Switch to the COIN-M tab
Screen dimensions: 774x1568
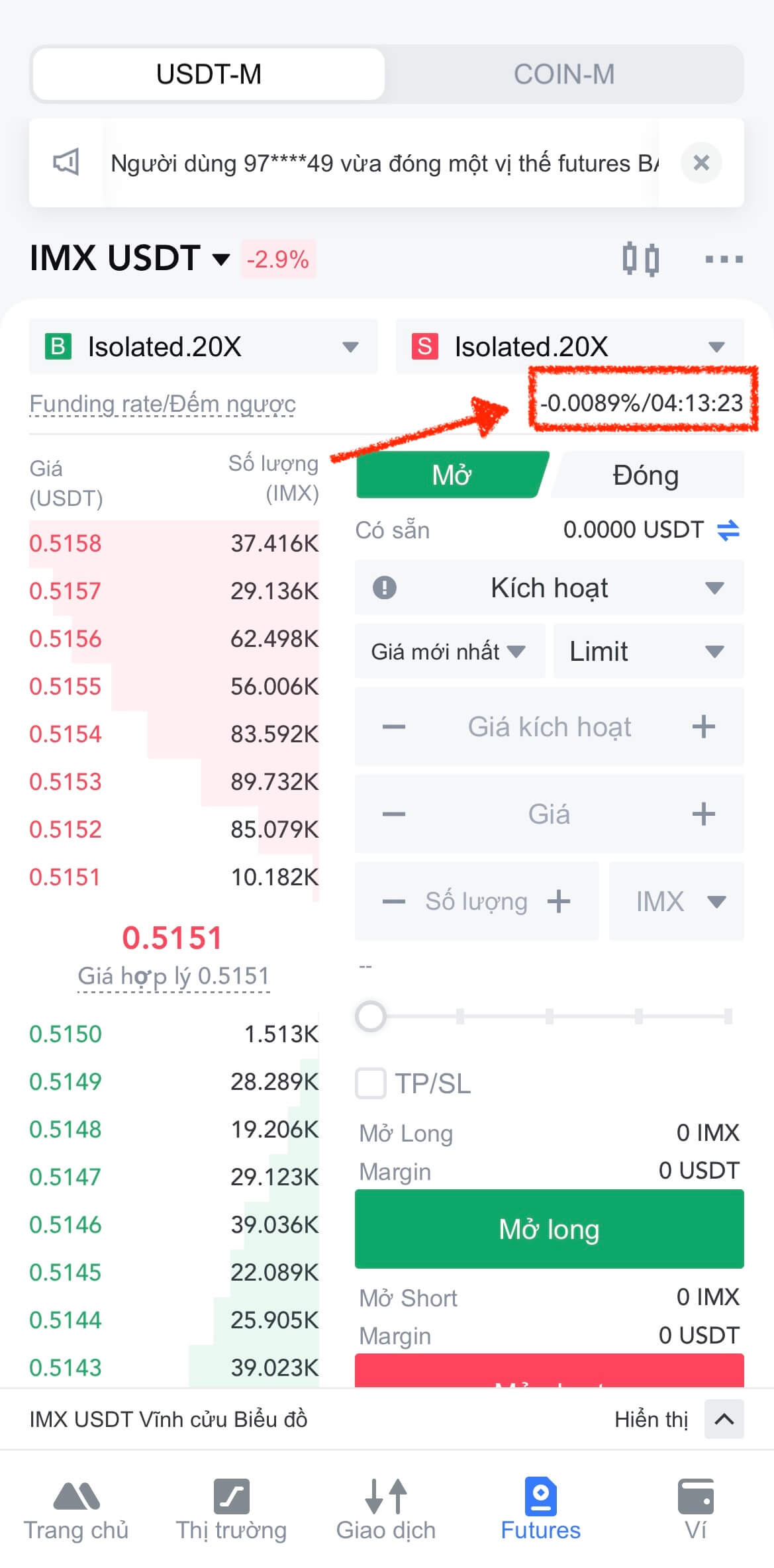tap(563, 74)
